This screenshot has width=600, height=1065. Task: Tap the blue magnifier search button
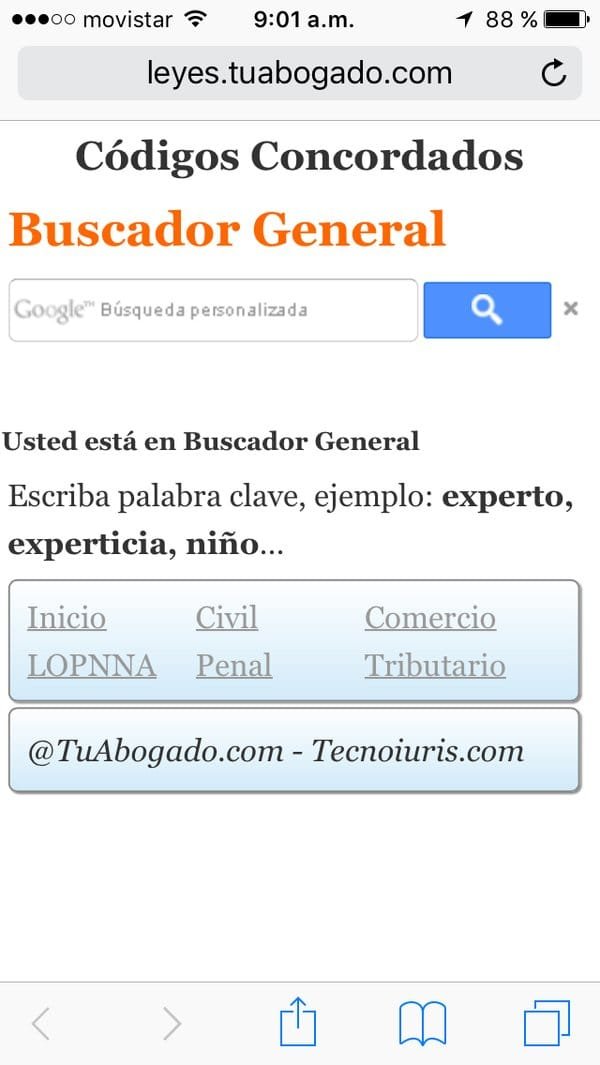[x=487, y=310]
